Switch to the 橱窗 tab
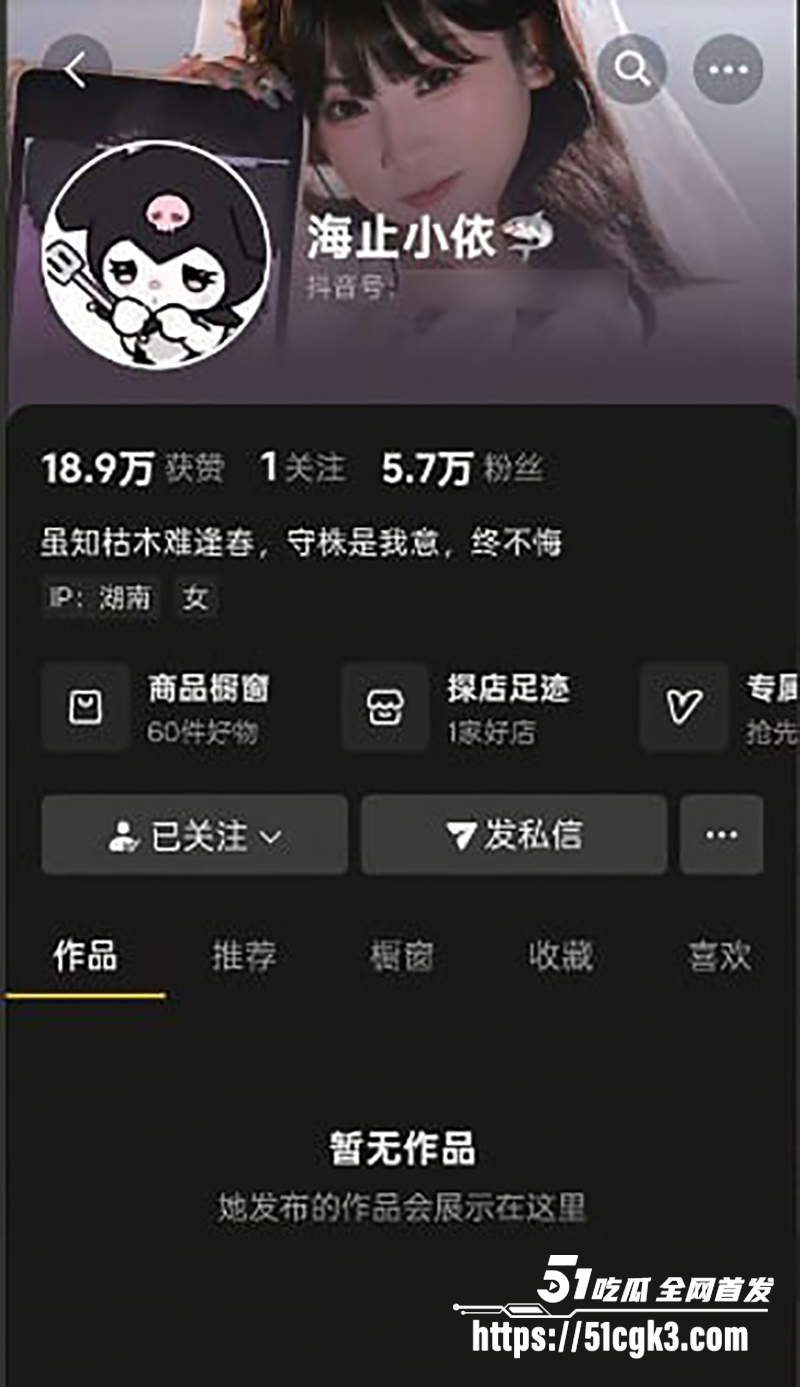Screen dimensions: 800x1387 click(x=401, y=957)
